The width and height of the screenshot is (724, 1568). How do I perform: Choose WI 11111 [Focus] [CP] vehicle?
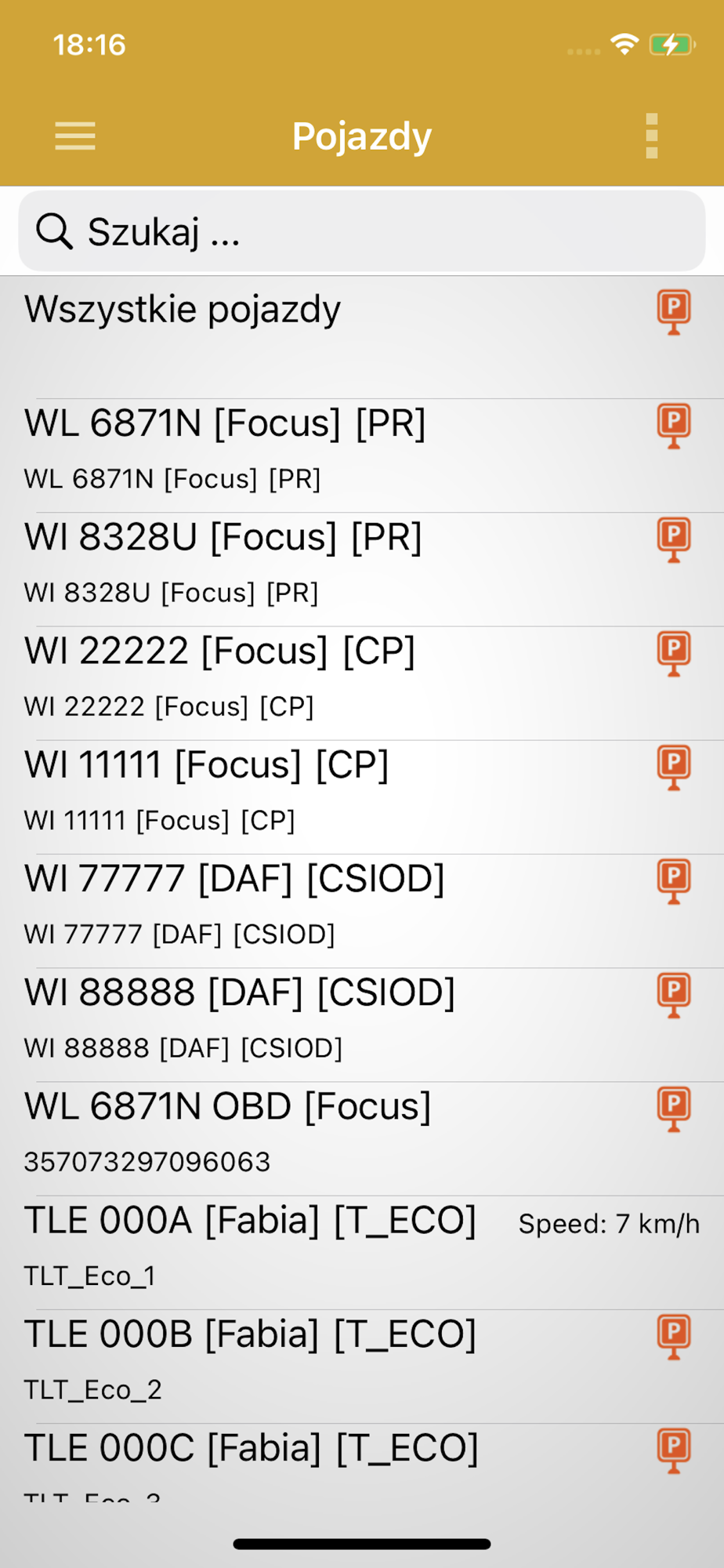[x=362, y=797]
